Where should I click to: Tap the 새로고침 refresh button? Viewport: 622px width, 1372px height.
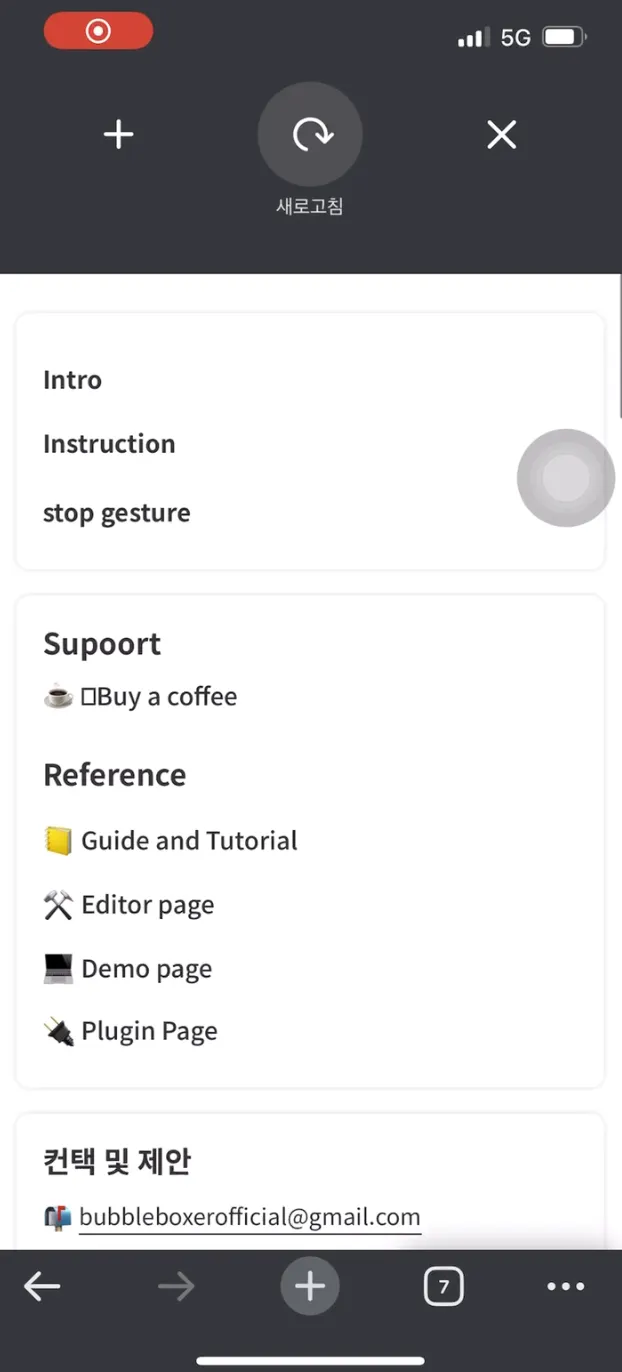[x=310, y=135]
